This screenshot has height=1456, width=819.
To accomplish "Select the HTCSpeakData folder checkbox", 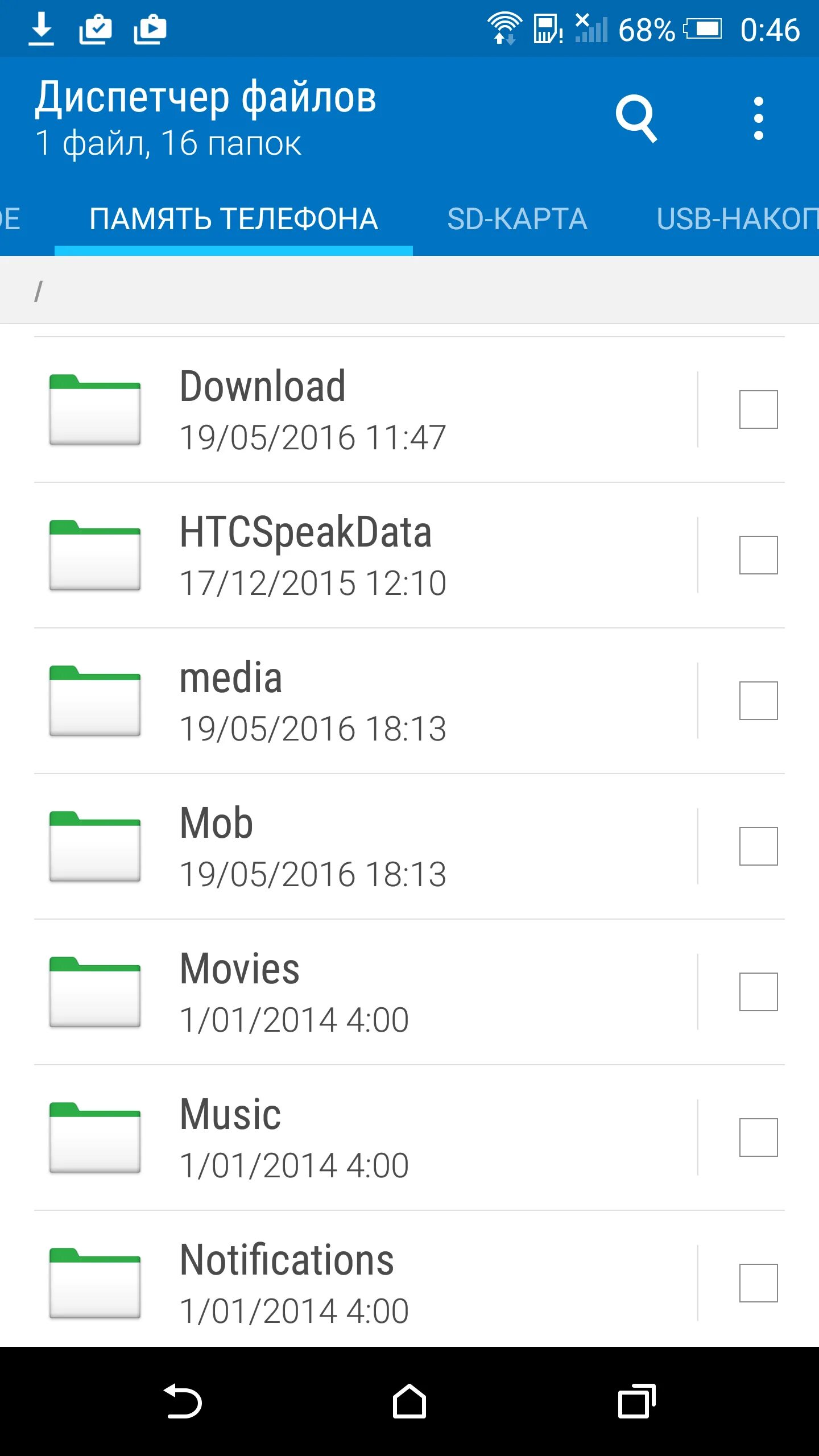I will (x=758, y=555).
